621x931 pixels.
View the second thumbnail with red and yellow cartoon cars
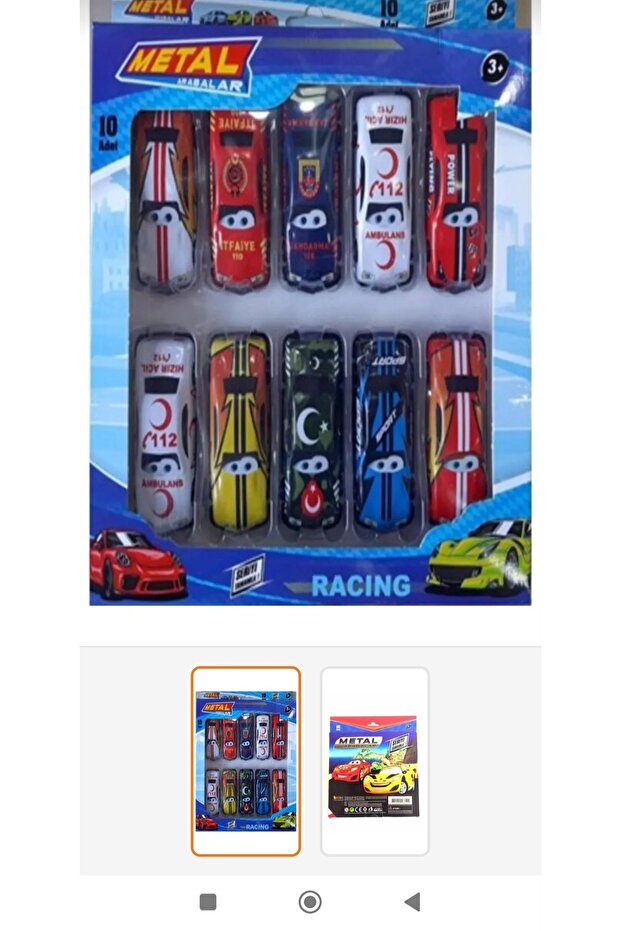tap(374, 761)
